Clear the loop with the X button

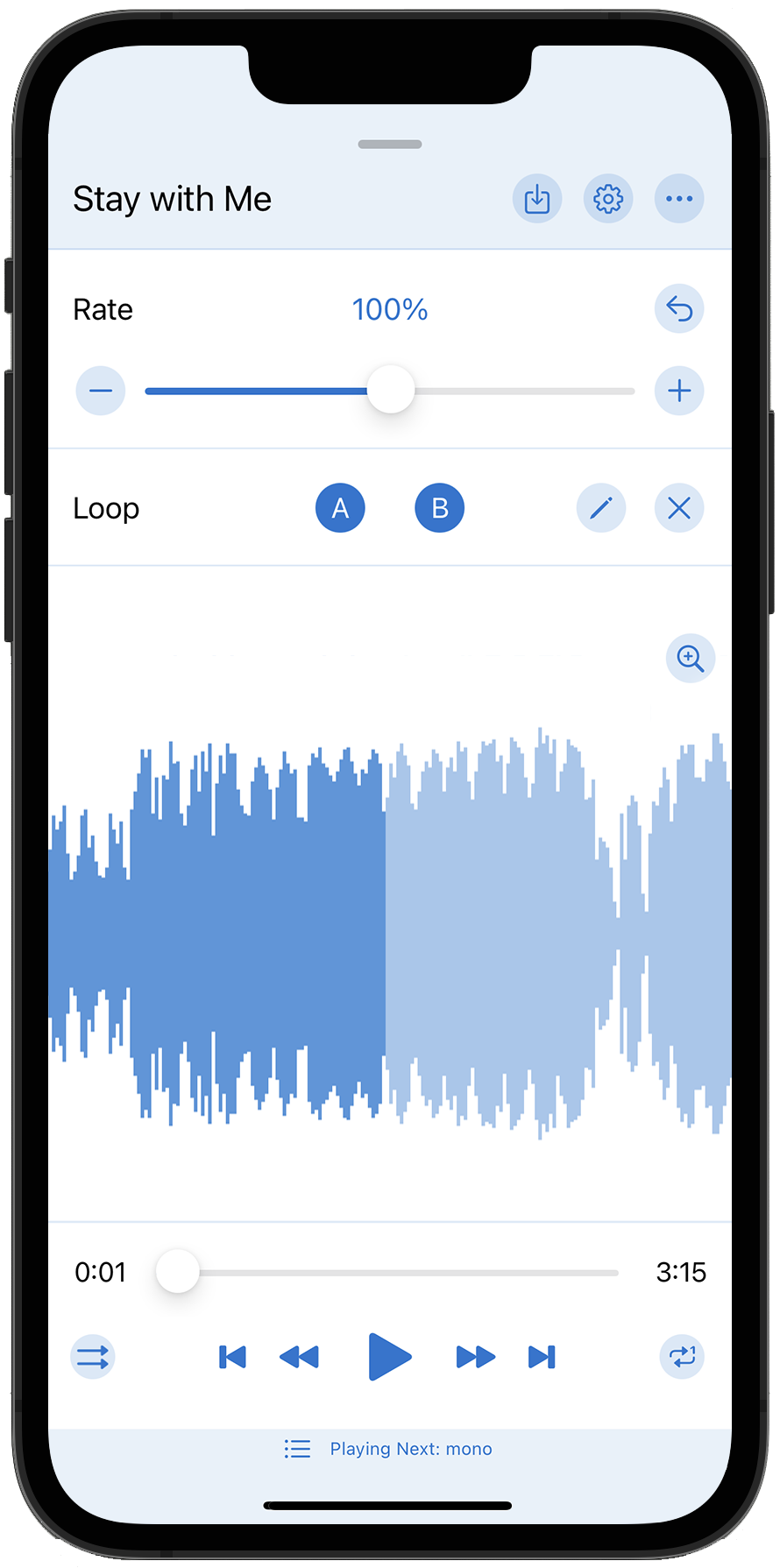coord(678,508)
